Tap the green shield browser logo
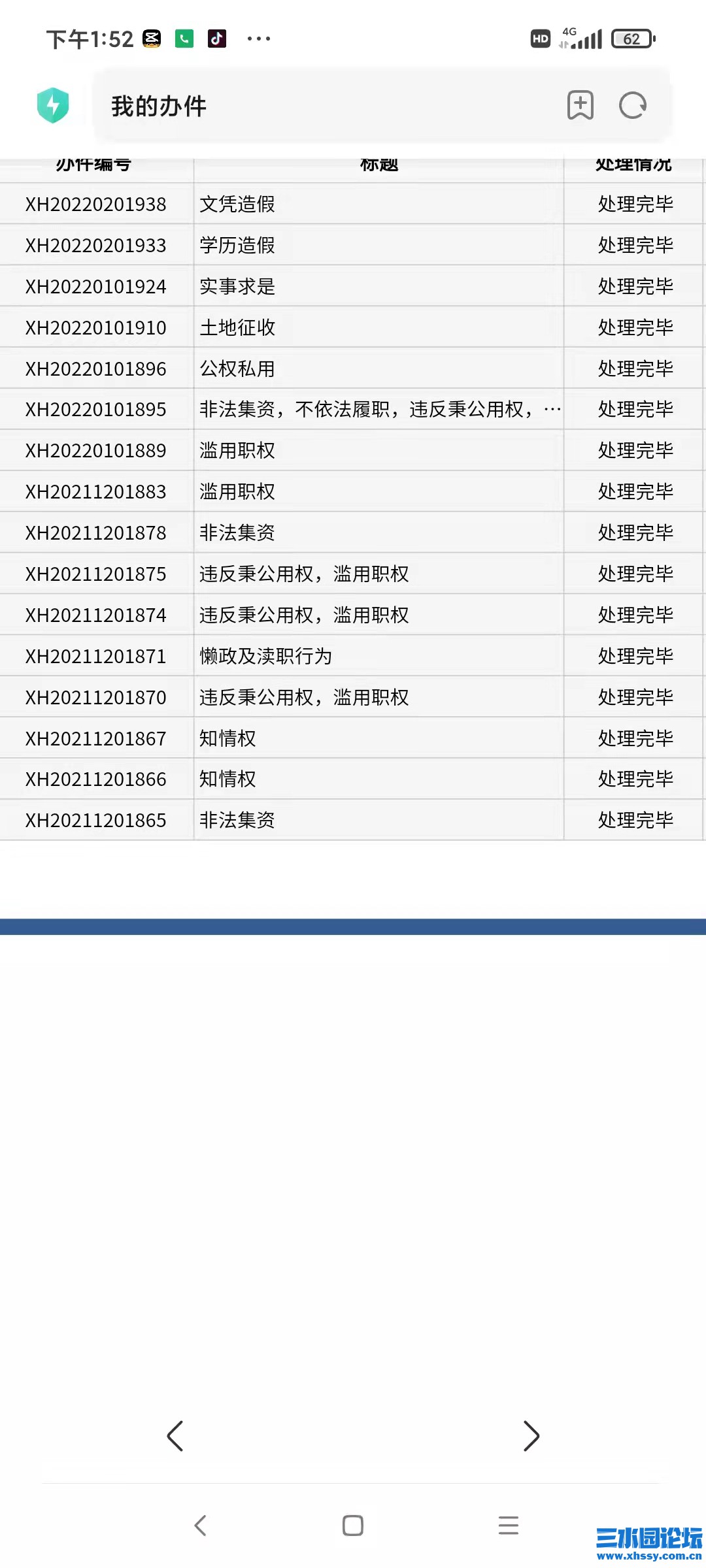This screenshot has width=706, height=1568. pos(54,103)
